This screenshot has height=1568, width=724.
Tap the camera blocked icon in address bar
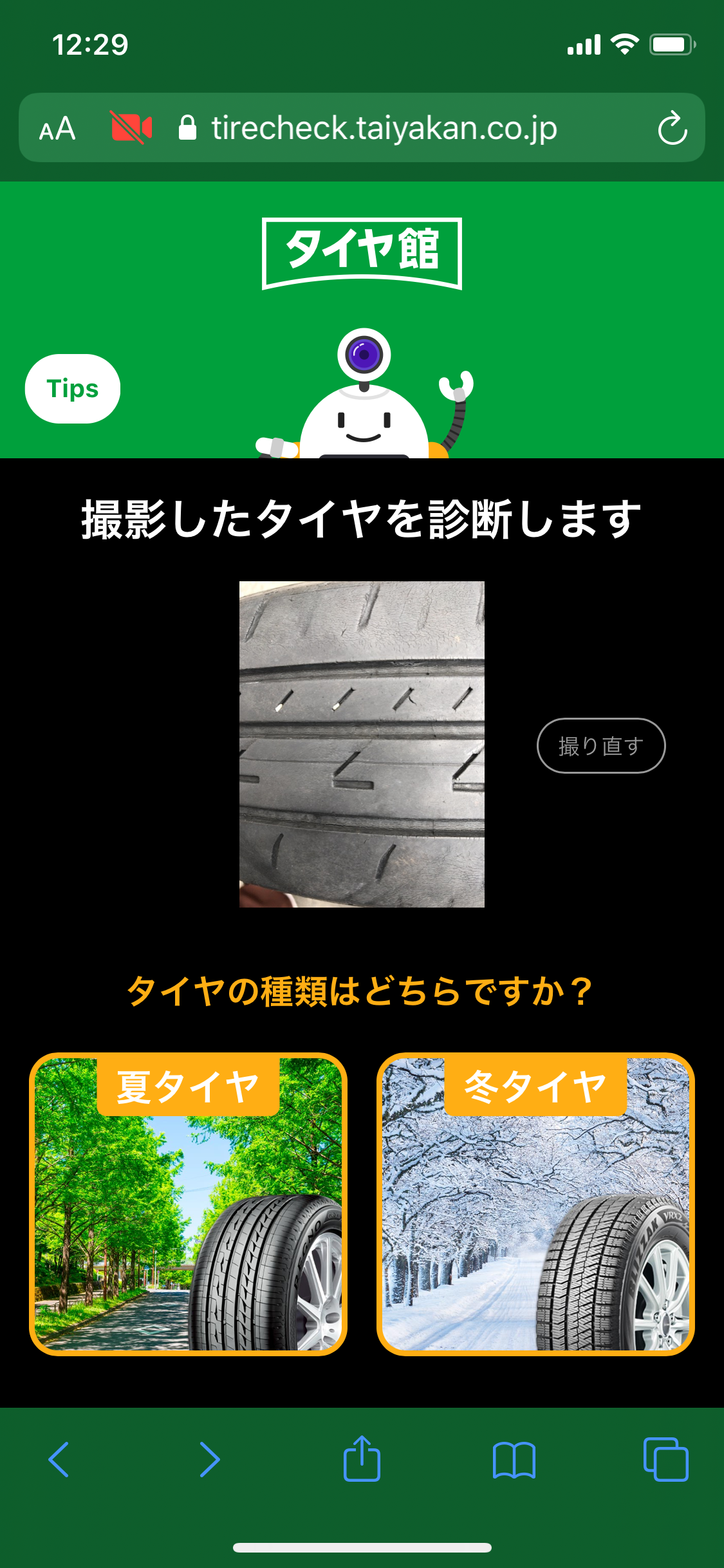131,127
